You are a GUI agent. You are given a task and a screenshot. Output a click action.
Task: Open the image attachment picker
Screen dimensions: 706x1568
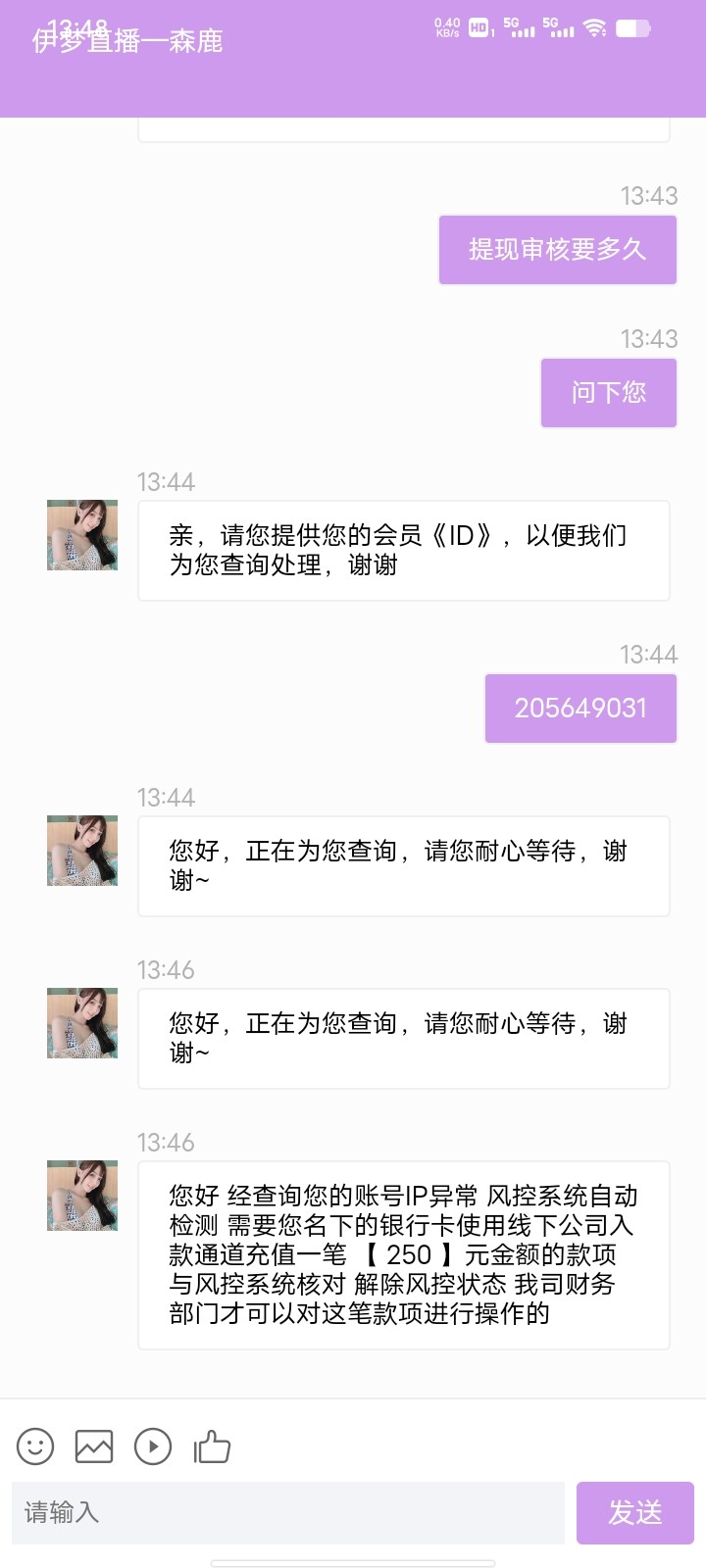(94, 1445)
